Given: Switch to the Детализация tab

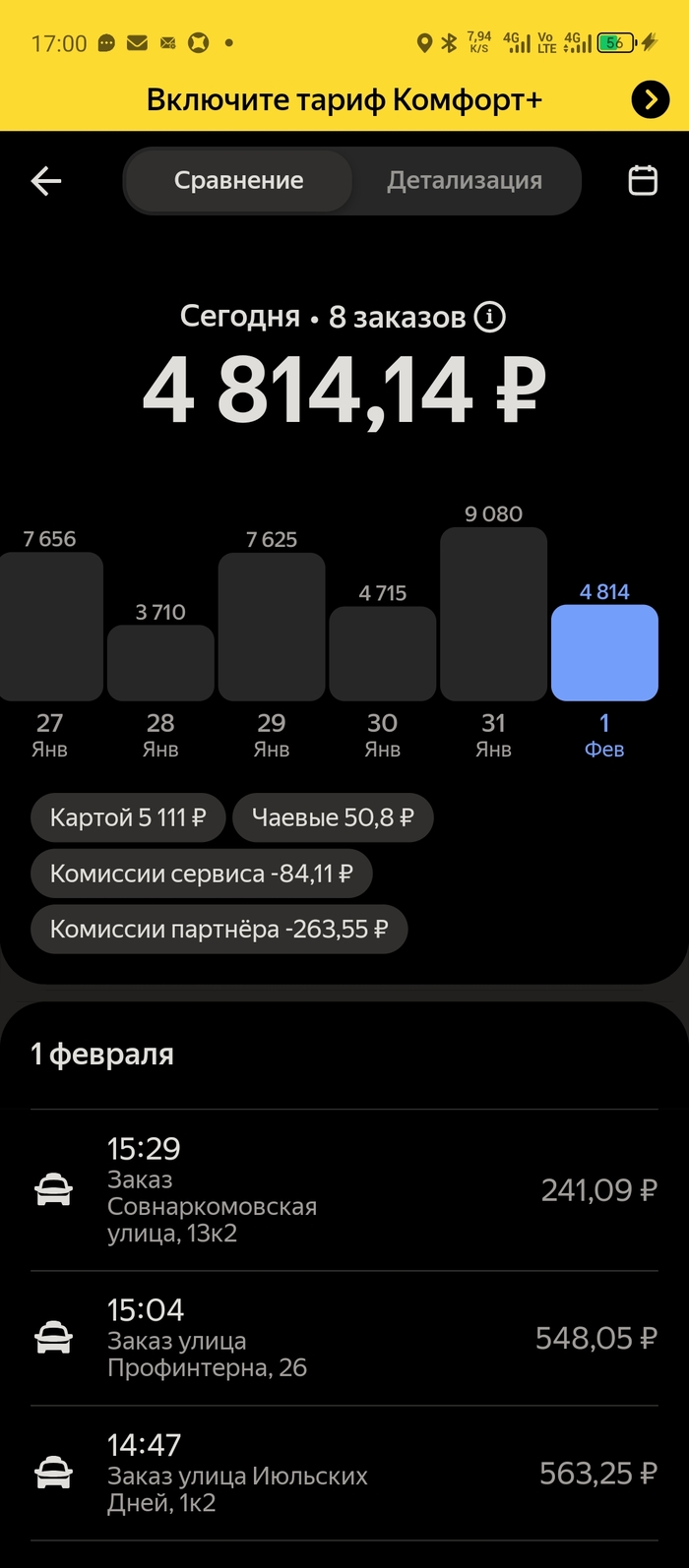Looking at the screenshot, I should point(465,181).
